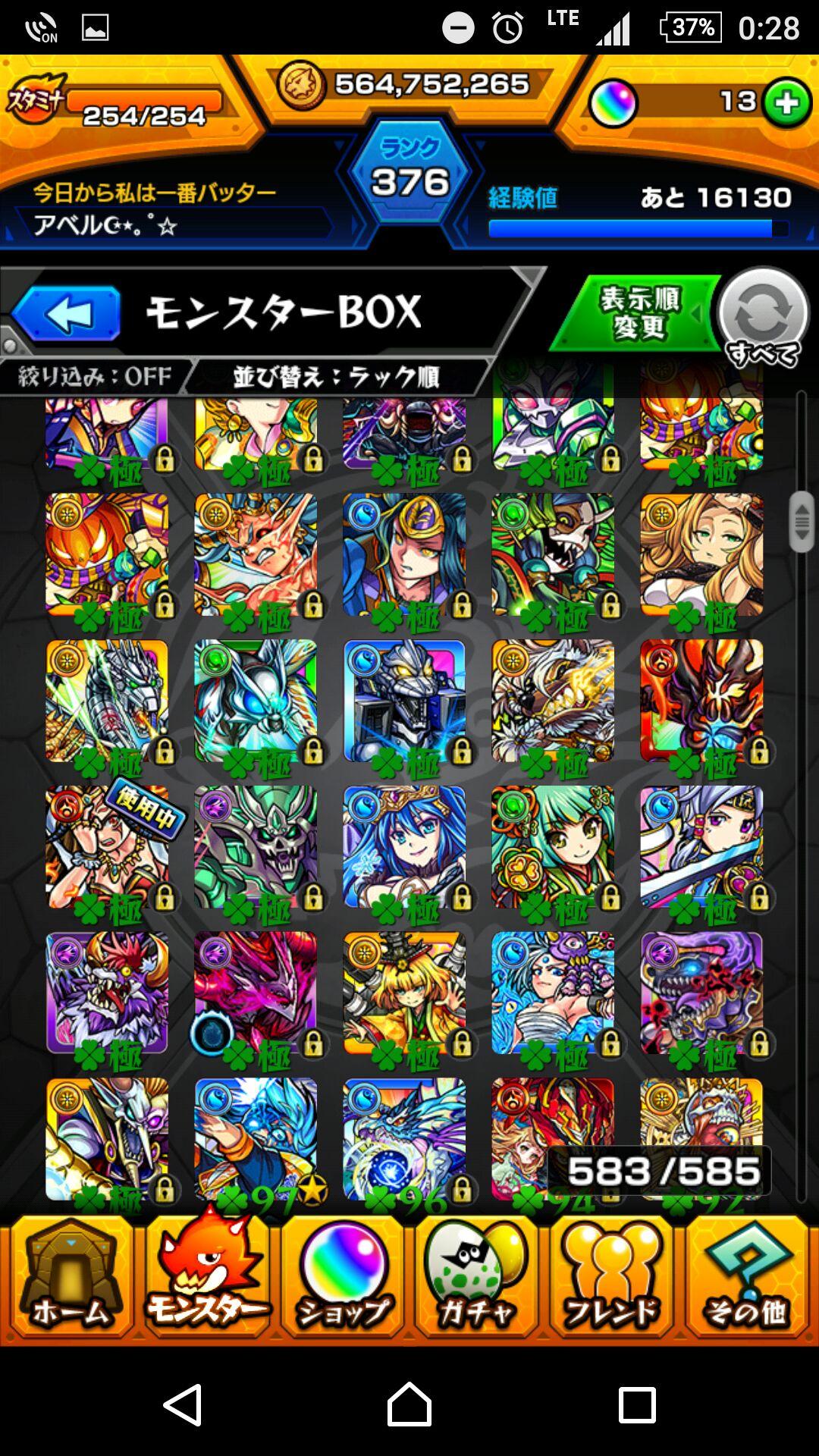Tap the Android back button
The height and width of the screenshot is (1456, 819).
tap(183, 1404)
